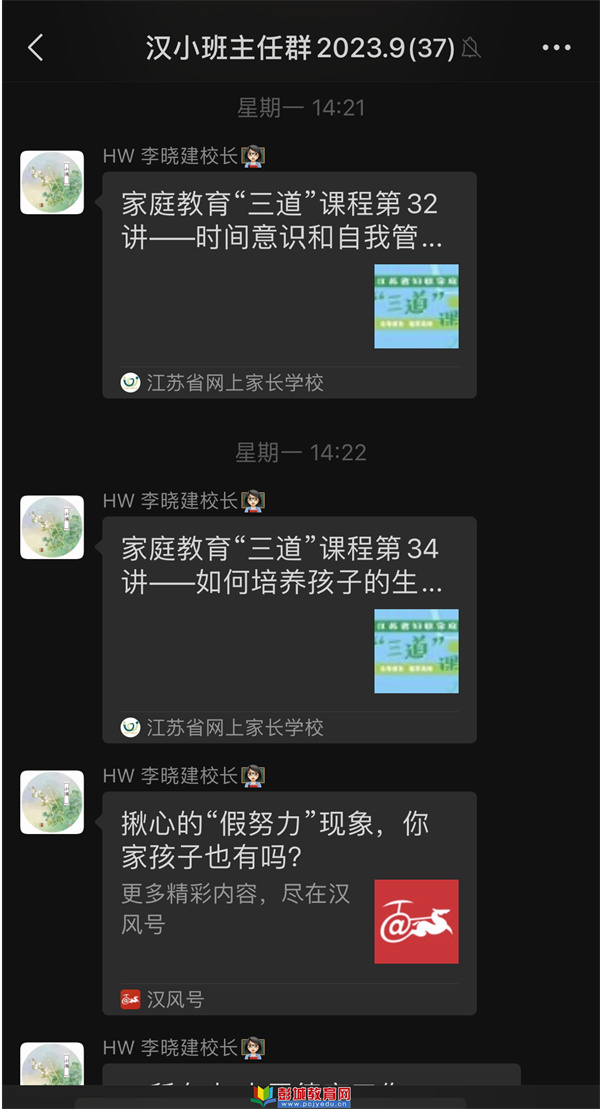The height and width of the screenshot is (1109, 600).
Task: Open the sender avatar above the 第32讲 message
Action: (x=52, y=183)
